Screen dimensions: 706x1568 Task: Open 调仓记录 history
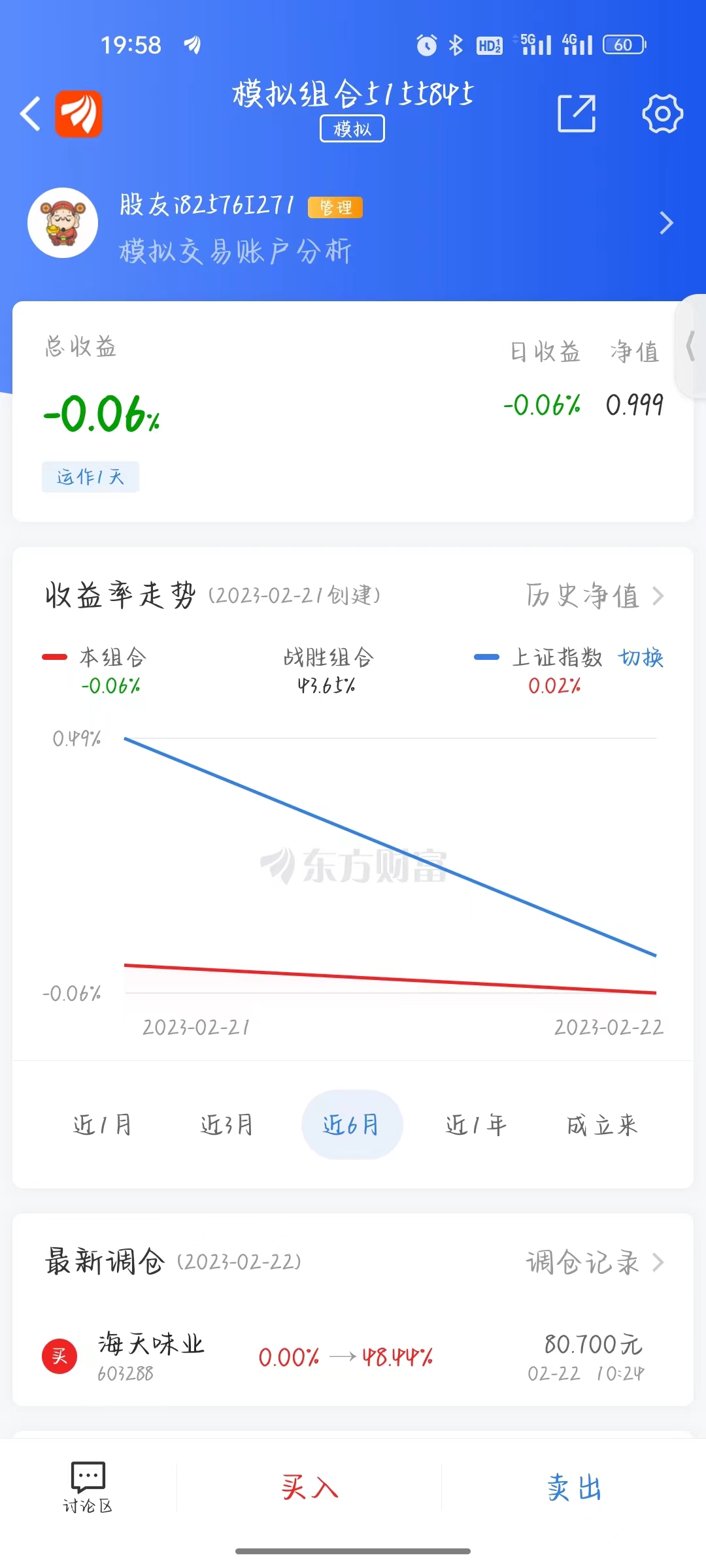coord(595,1262)
